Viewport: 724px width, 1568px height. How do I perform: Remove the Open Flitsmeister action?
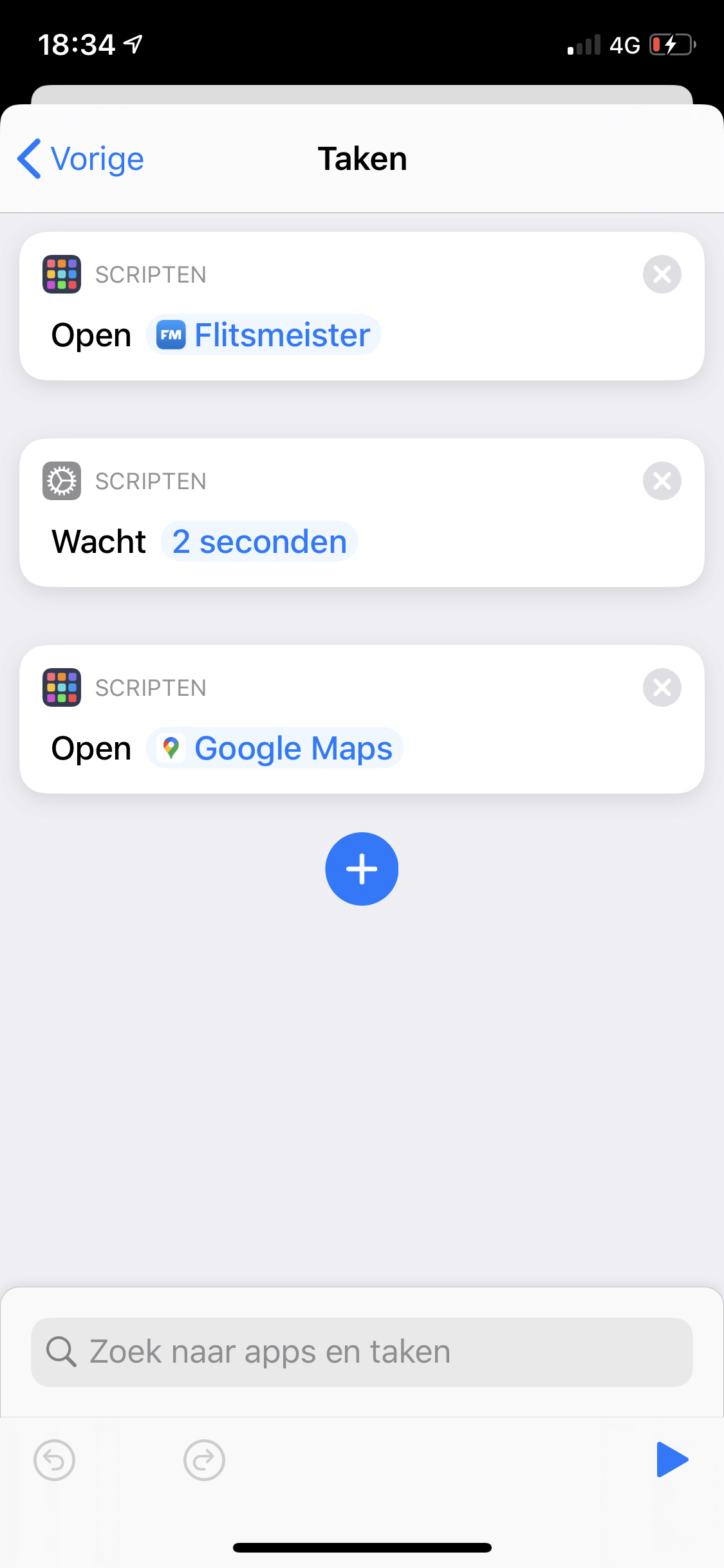click(662, 274)
